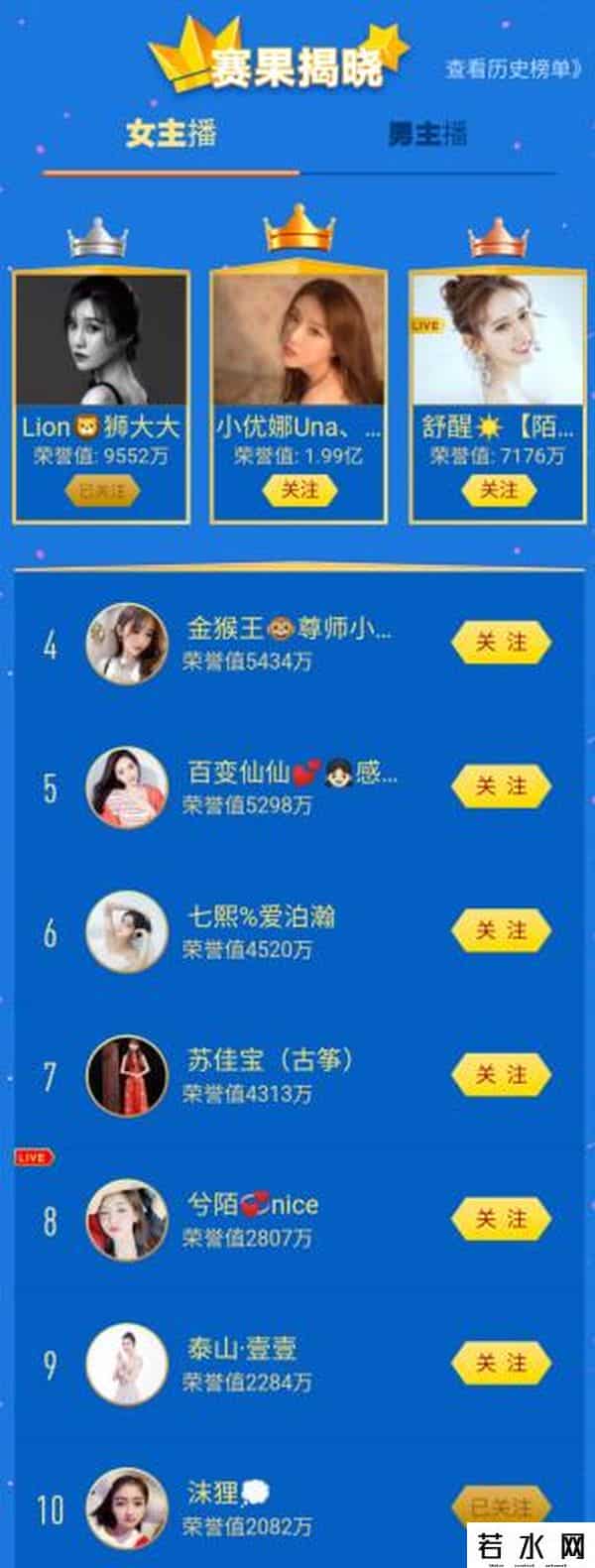Open the 查看历史榜单 link
The image size is (595, 1568).
pos(512,71)
